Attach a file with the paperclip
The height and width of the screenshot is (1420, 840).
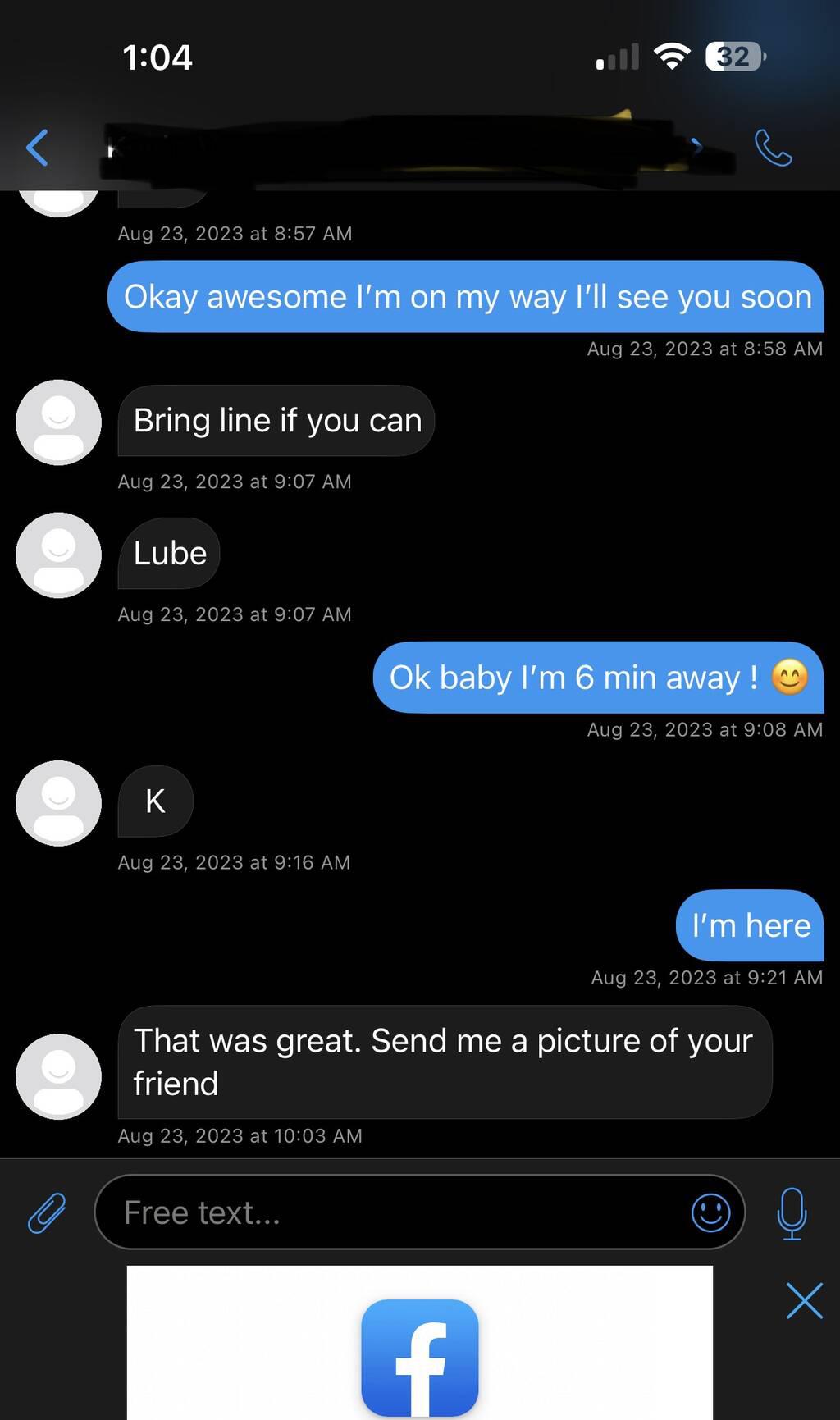tap(47, 1212)
